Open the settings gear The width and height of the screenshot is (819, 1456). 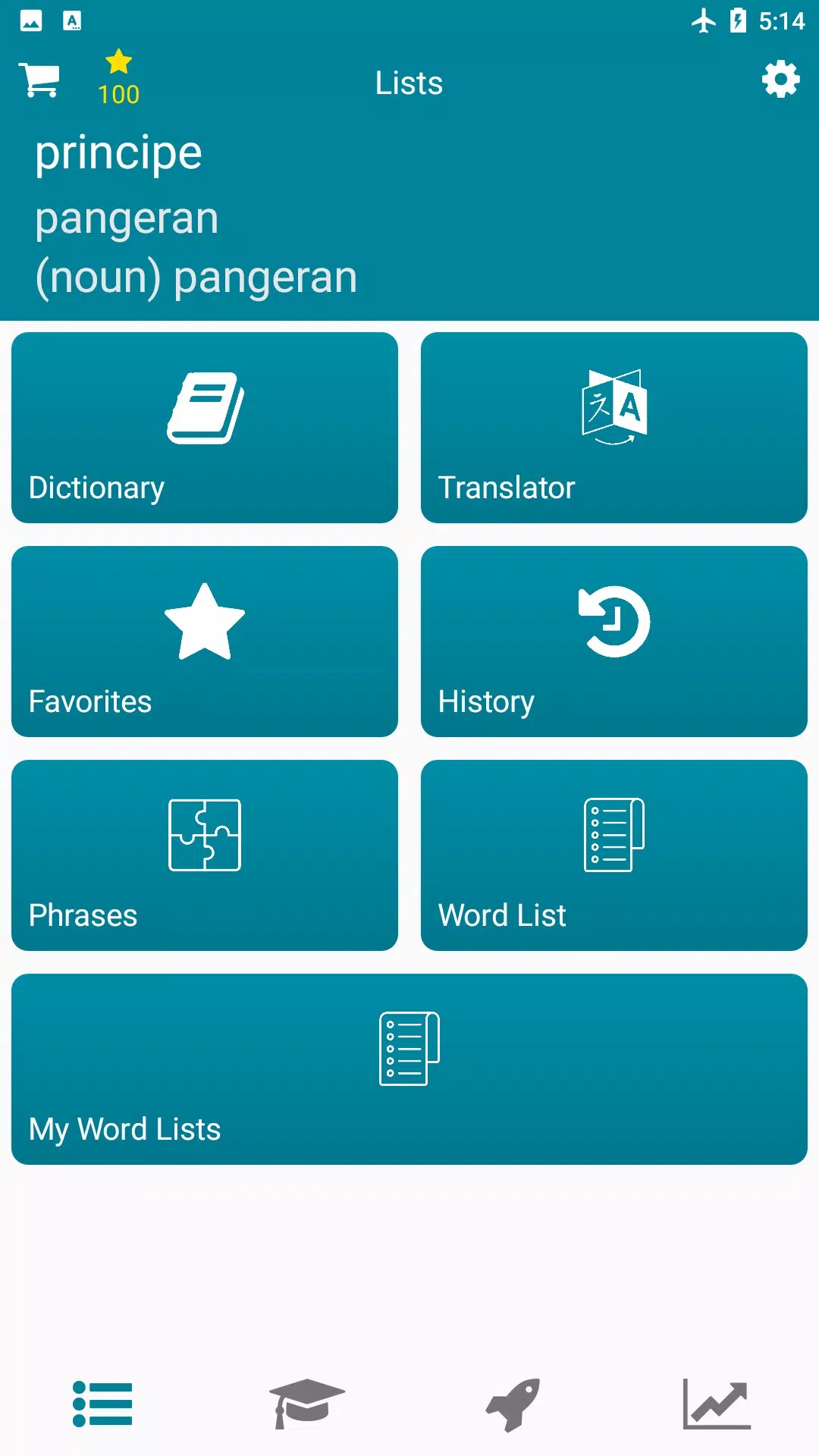pyautogui.click(x=780, y=80)
